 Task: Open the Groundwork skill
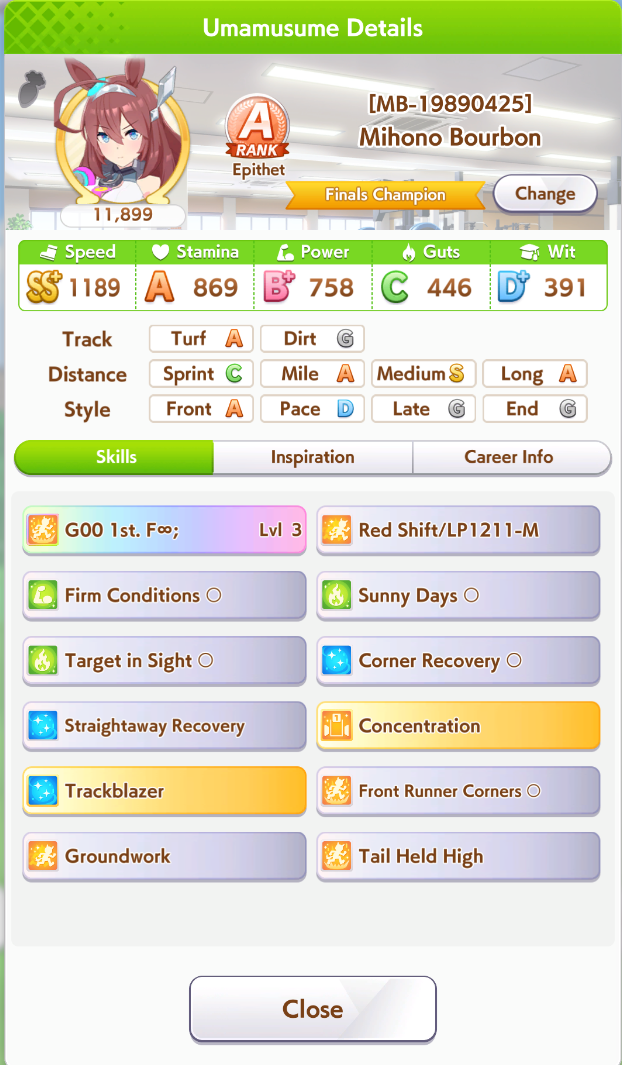[x=165, y=856]
